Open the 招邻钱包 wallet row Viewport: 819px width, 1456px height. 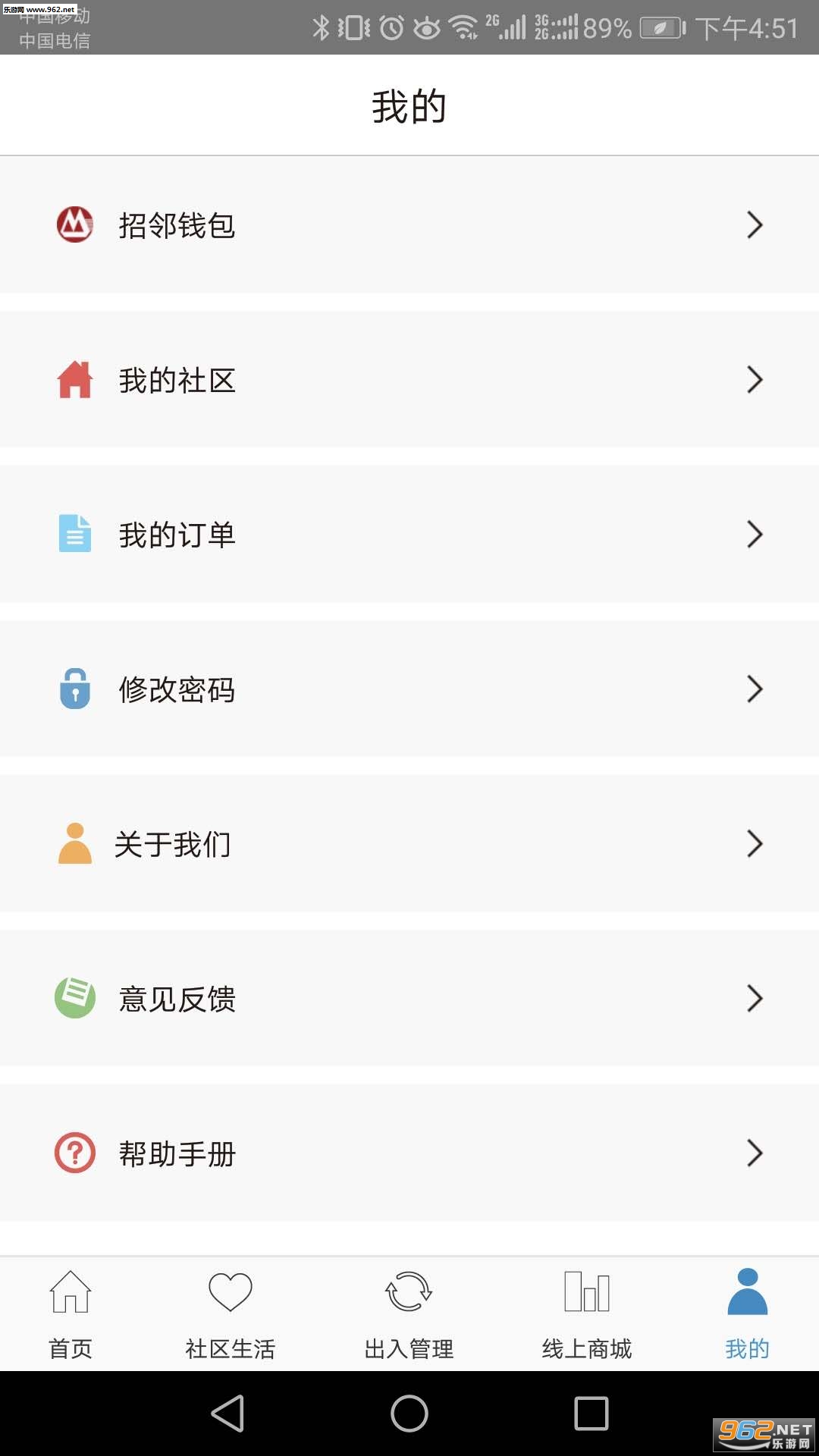click(409, 225)
